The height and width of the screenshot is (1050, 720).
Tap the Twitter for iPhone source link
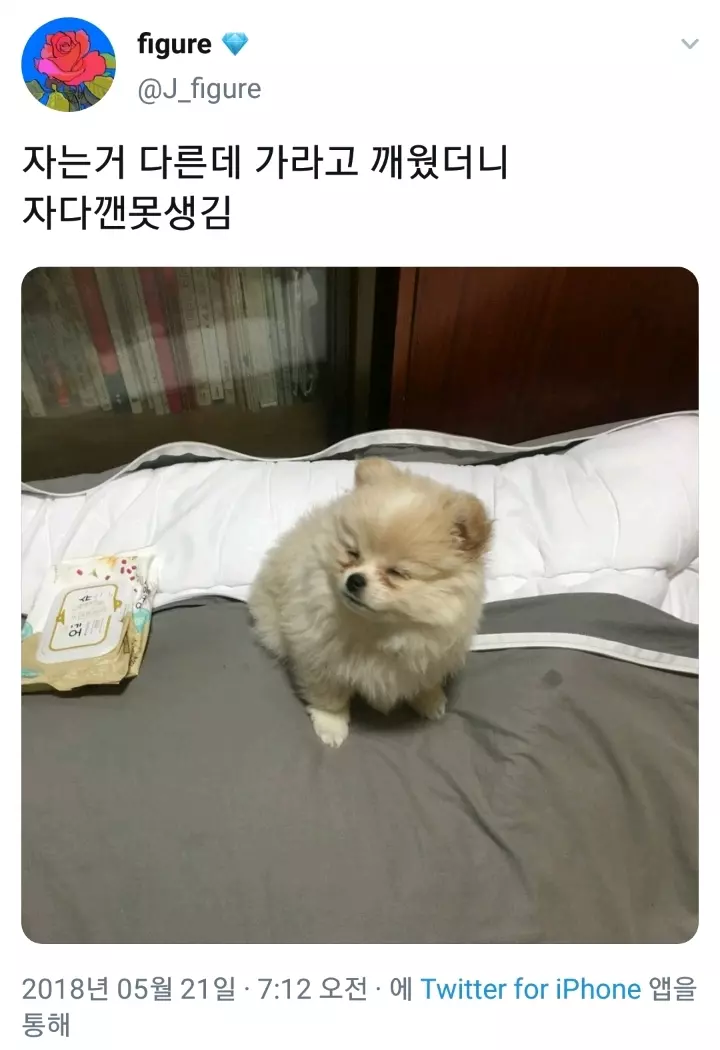coord(530,989)
